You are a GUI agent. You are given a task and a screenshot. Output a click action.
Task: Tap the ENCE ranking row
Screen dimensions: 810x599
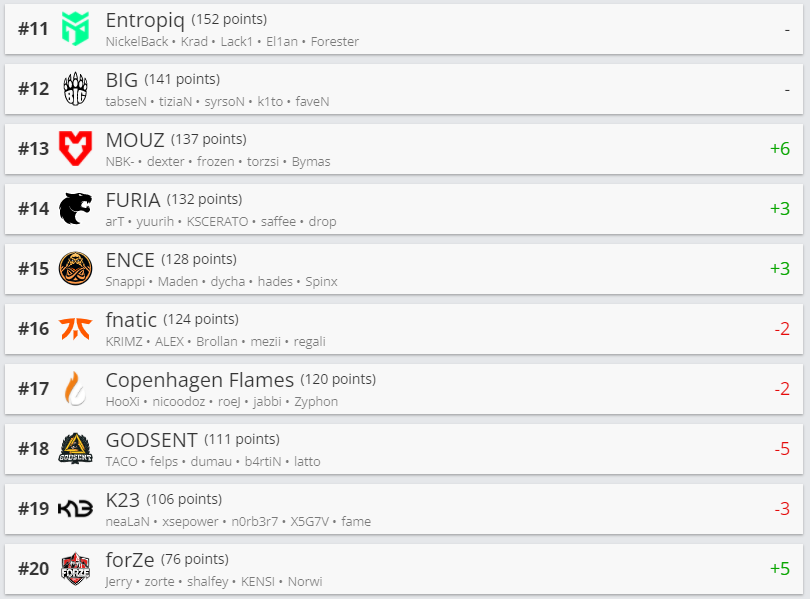pyautogui.click(x=405, y=269)
